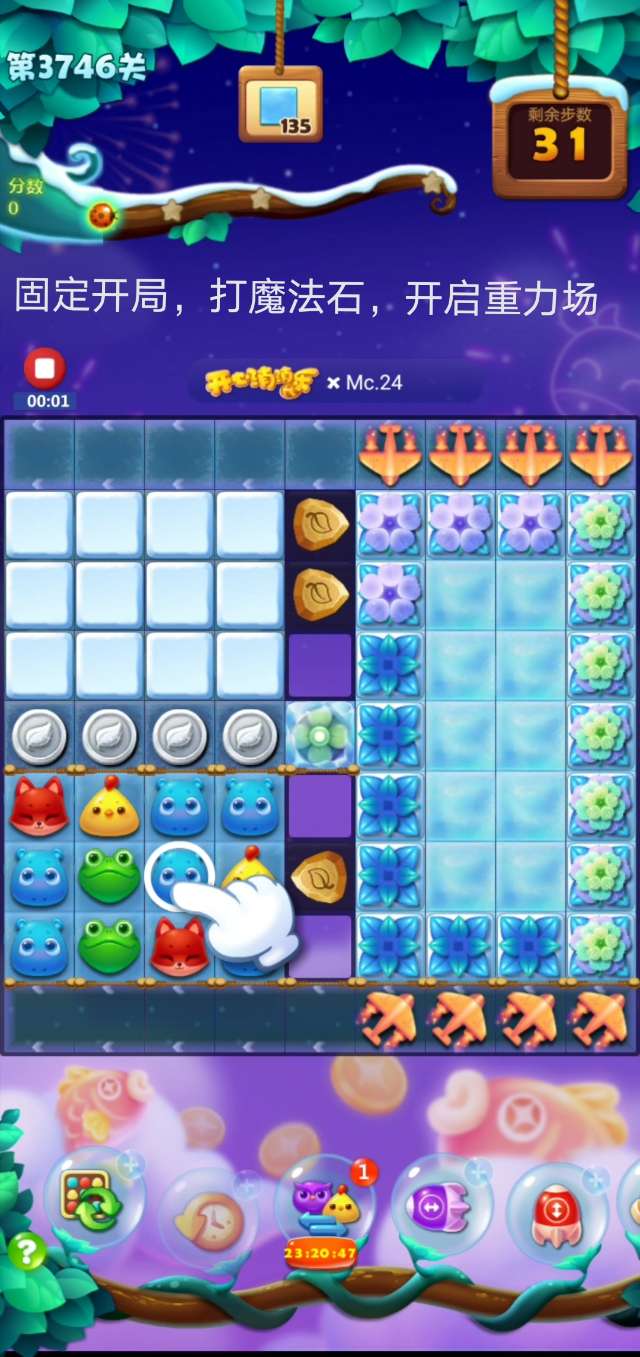
Task: Select the red vertical rocket booster
Action: tap(556, 1207)
